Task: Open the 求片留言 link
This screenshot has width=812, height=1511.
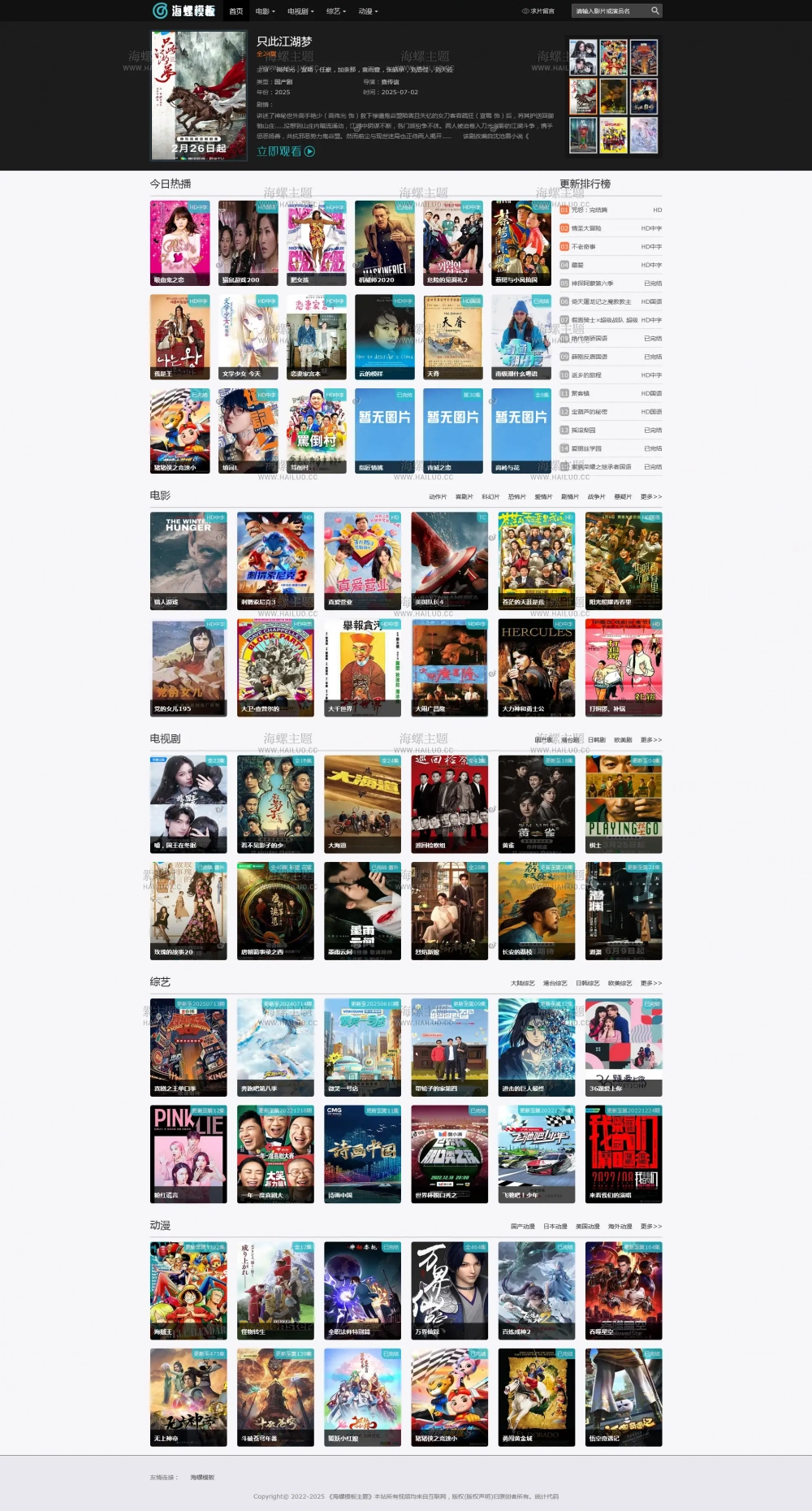Action: [x=538, y=11]
